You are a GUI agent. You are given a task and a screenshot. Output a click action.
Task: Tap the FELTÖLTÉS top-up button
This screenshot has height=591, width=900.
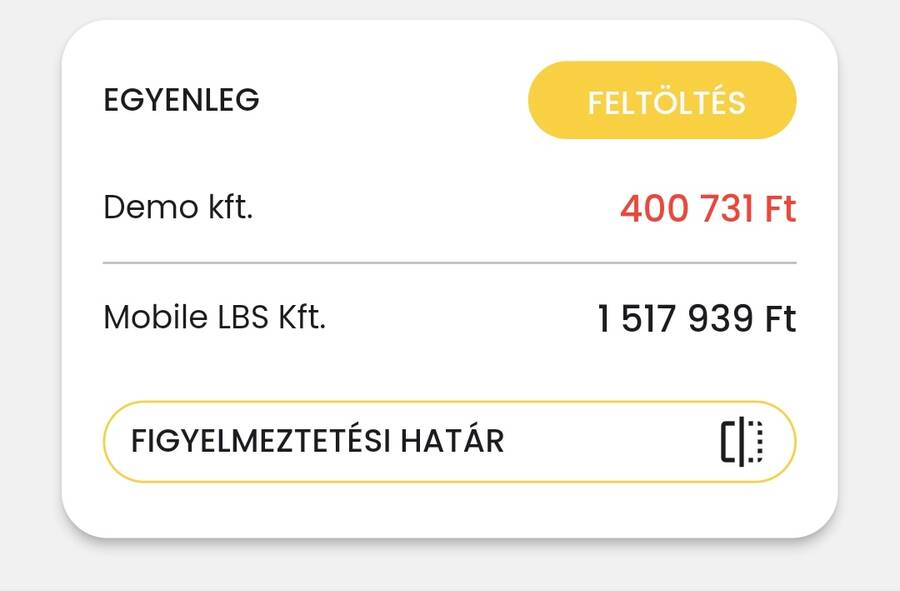tap(662, 101)
